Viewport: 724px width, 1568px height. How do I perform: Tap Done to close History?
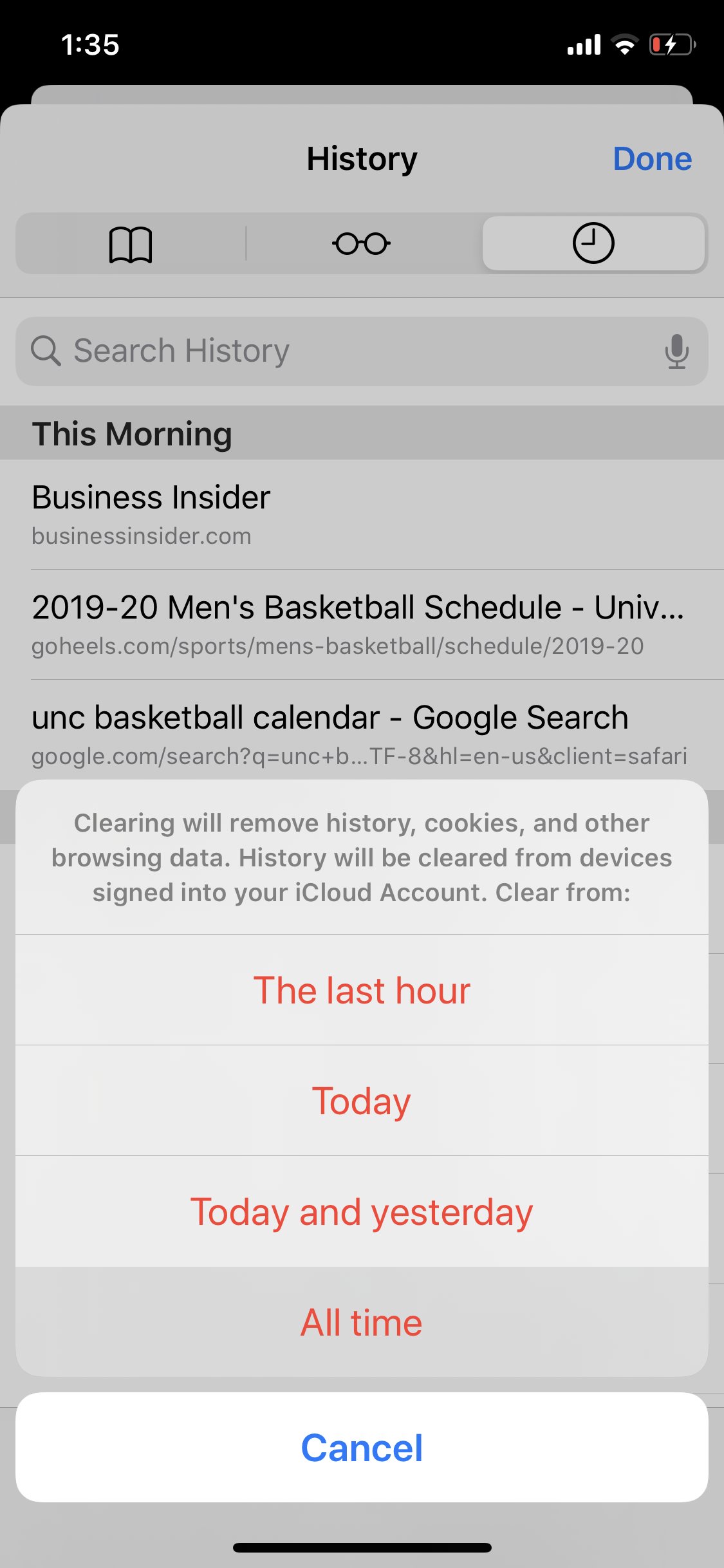tap(652, 158)
